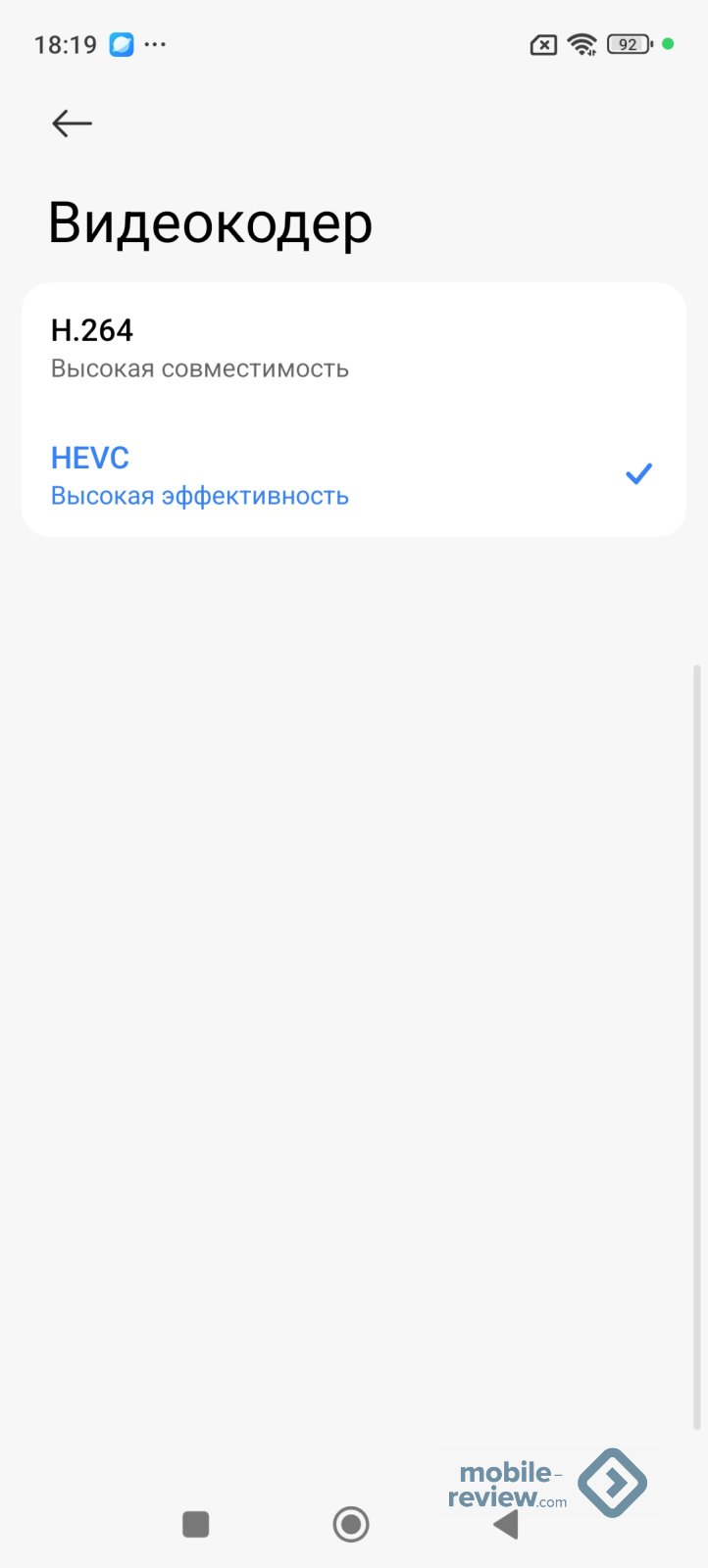Select the H.264 high compatibility encoder
The image size is (708, 1568).
click(x=353, y=348)
